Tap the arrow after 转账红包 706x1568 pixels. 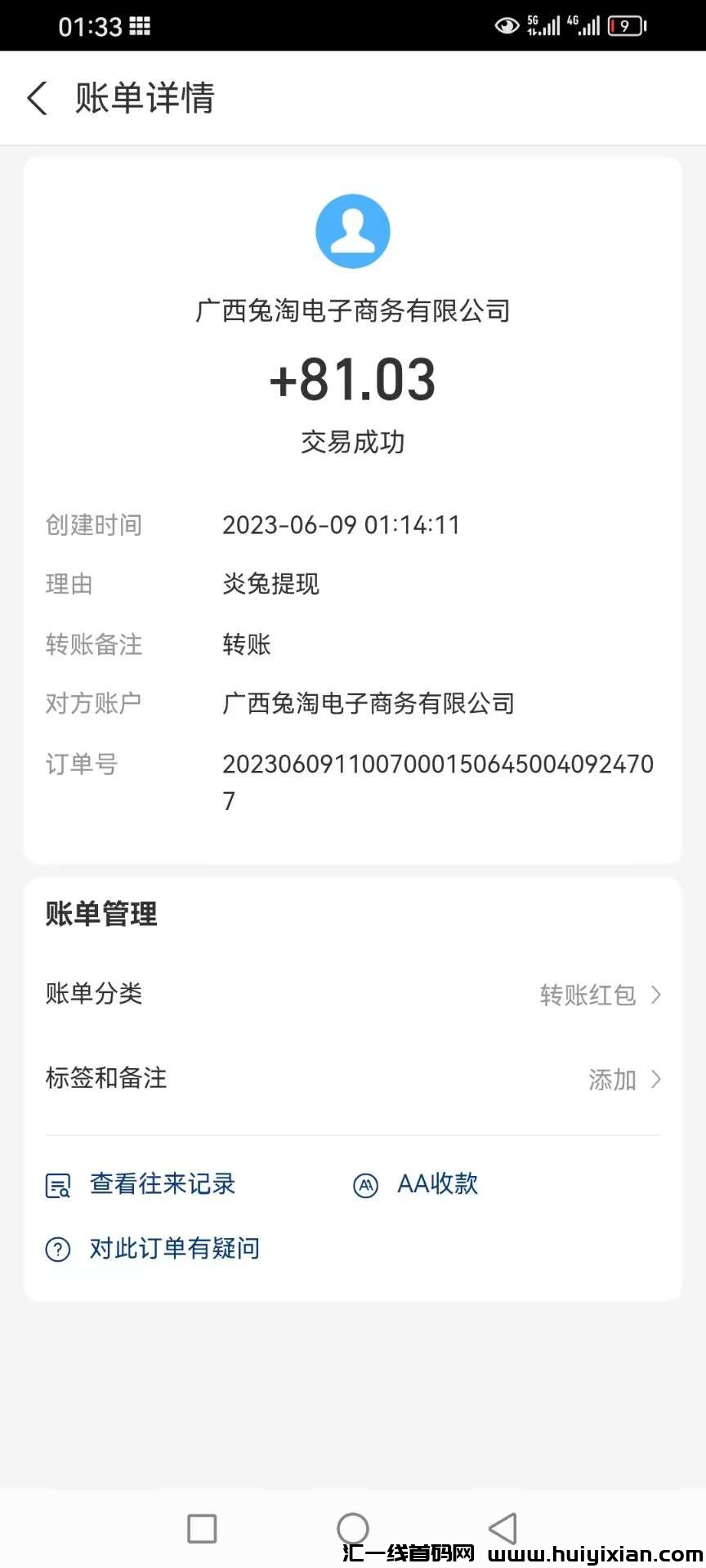(x=655, y=995)
